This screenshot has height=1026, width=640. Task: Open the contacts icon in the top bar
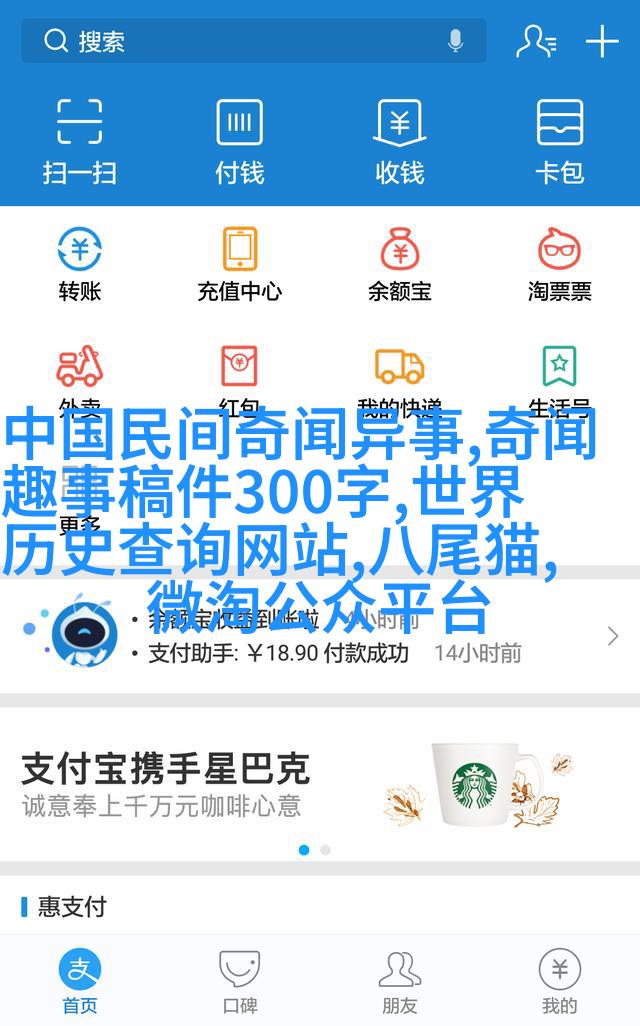pyautogui.click(x=535, y=41)
